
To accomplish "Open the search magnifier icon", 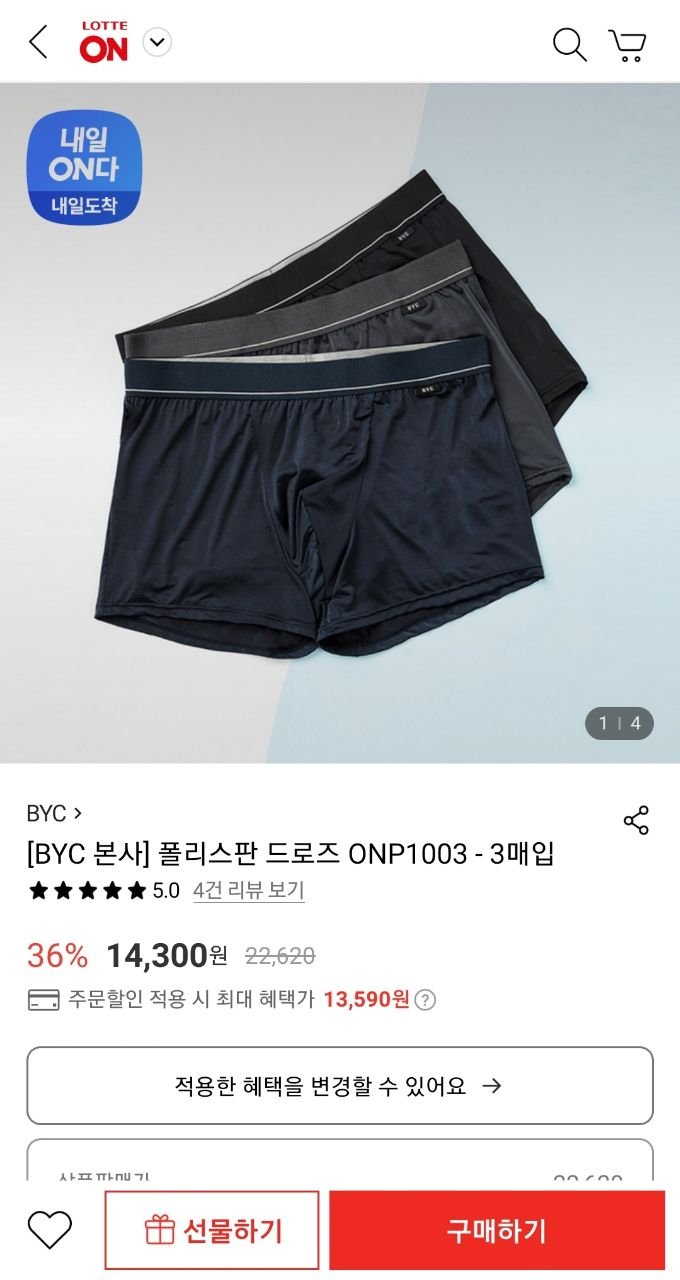I will tap(569, 44).
